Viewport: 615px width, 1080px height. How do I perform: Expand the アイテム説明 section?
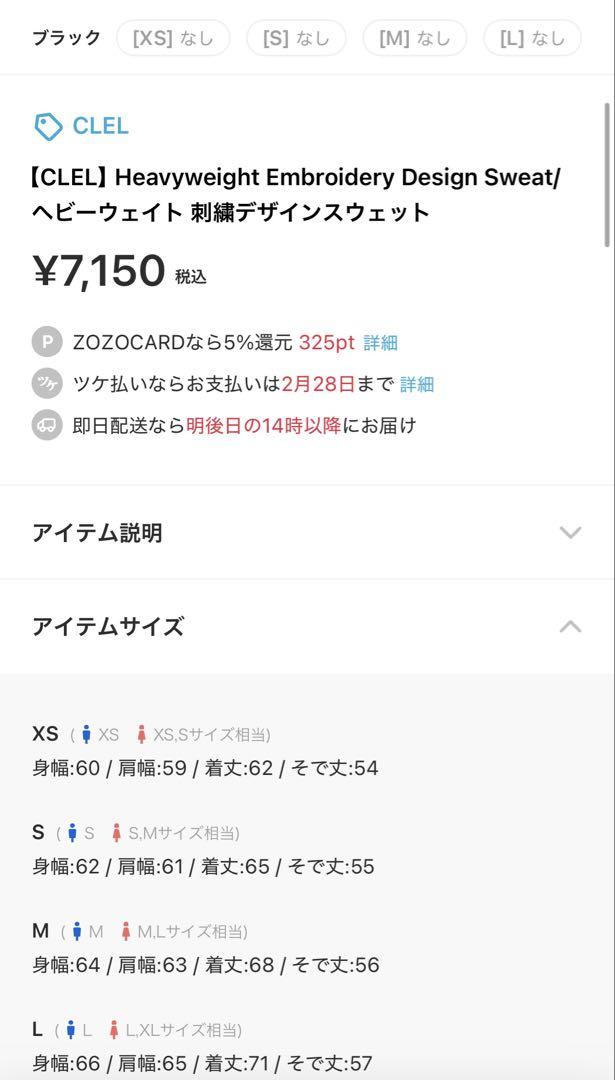point(307,532)
